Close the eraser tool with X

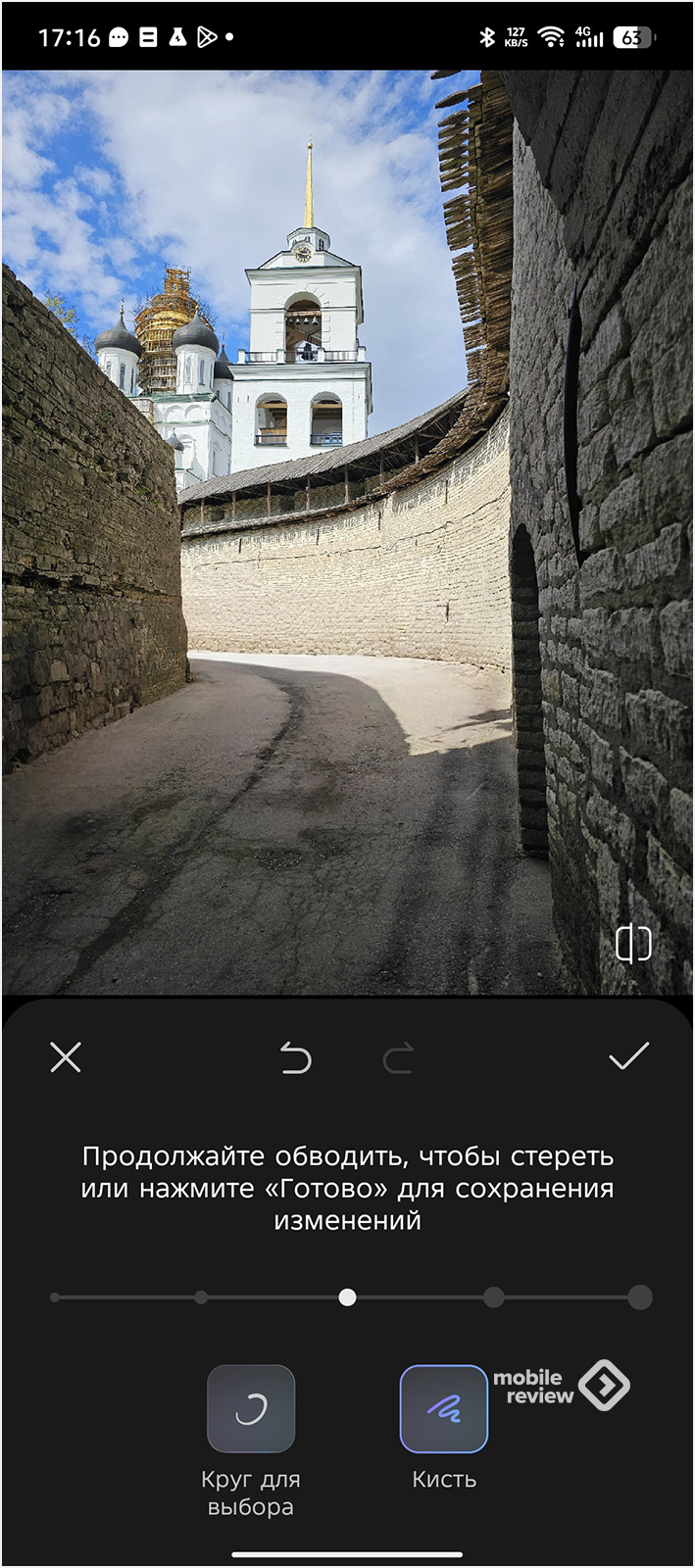pyautogui.click(x=66, y=1057)
